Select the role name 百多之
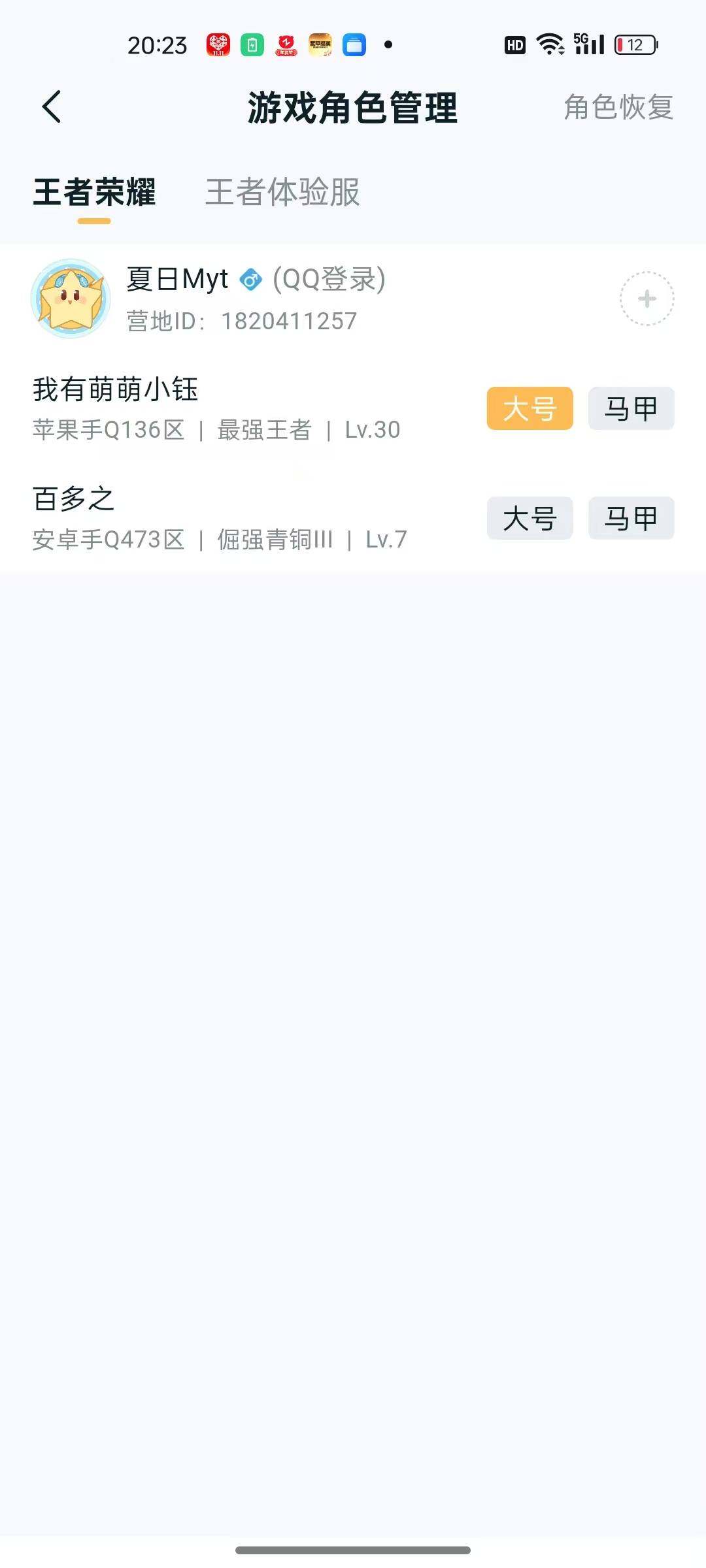706x1568 pixels. click(x=74, y=500)
